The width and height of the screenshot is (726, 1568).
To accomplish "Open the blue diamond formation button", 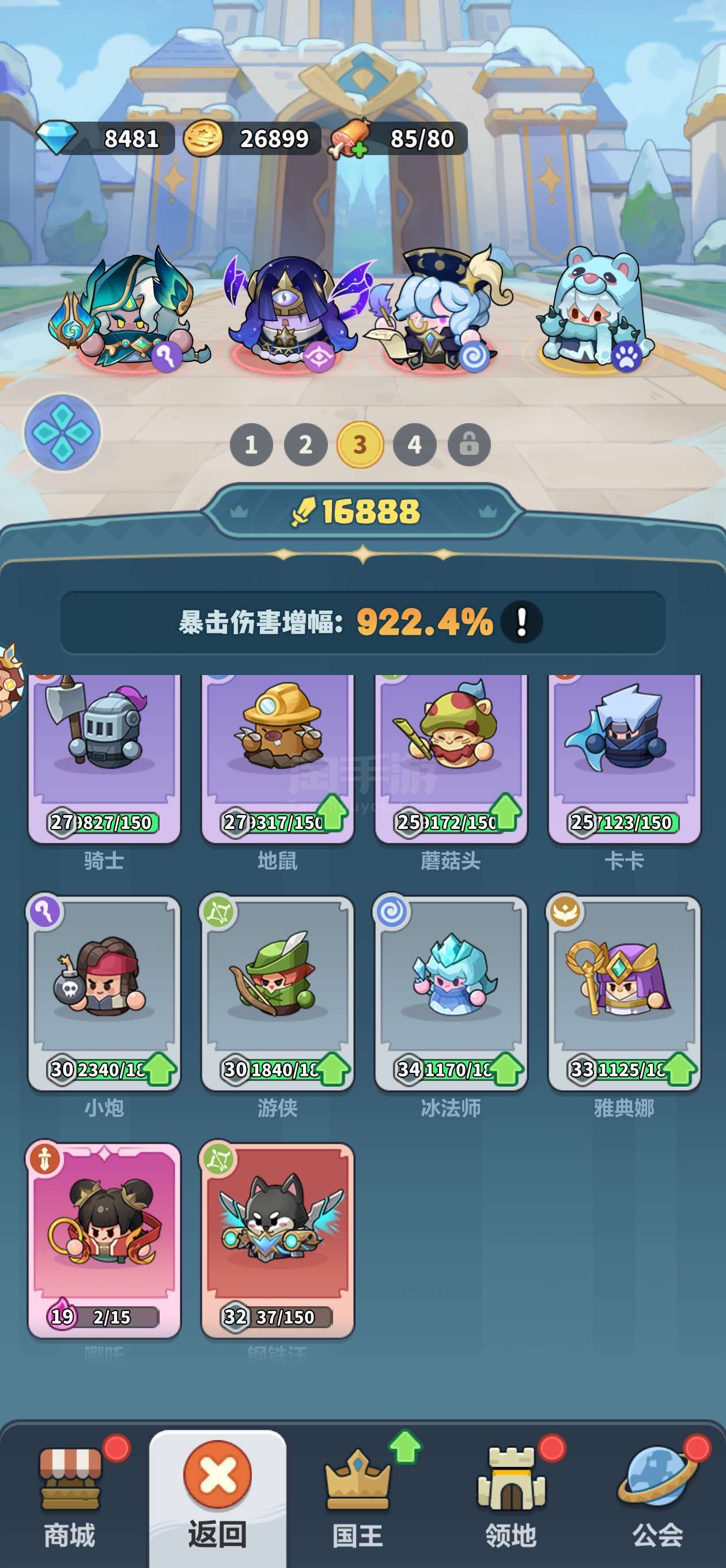I will pos(63,433).
